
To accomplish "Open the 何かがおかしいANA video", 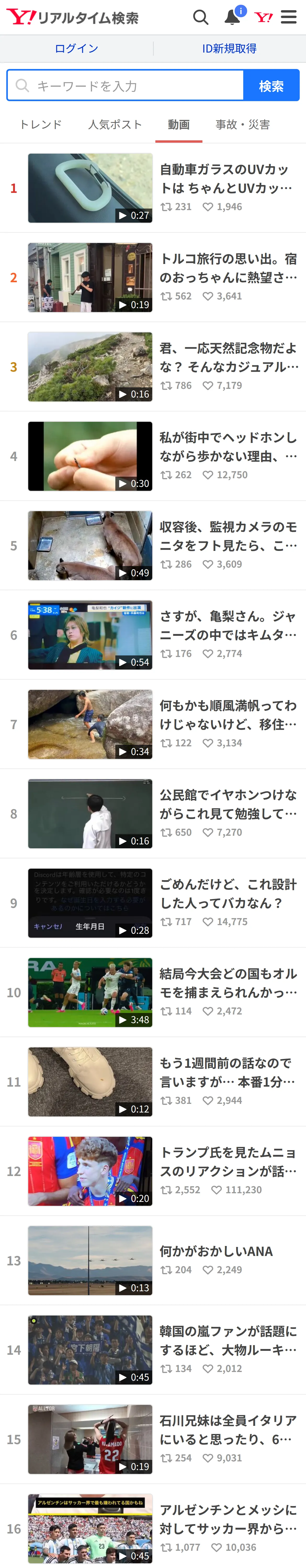I will click(153, 1261).
